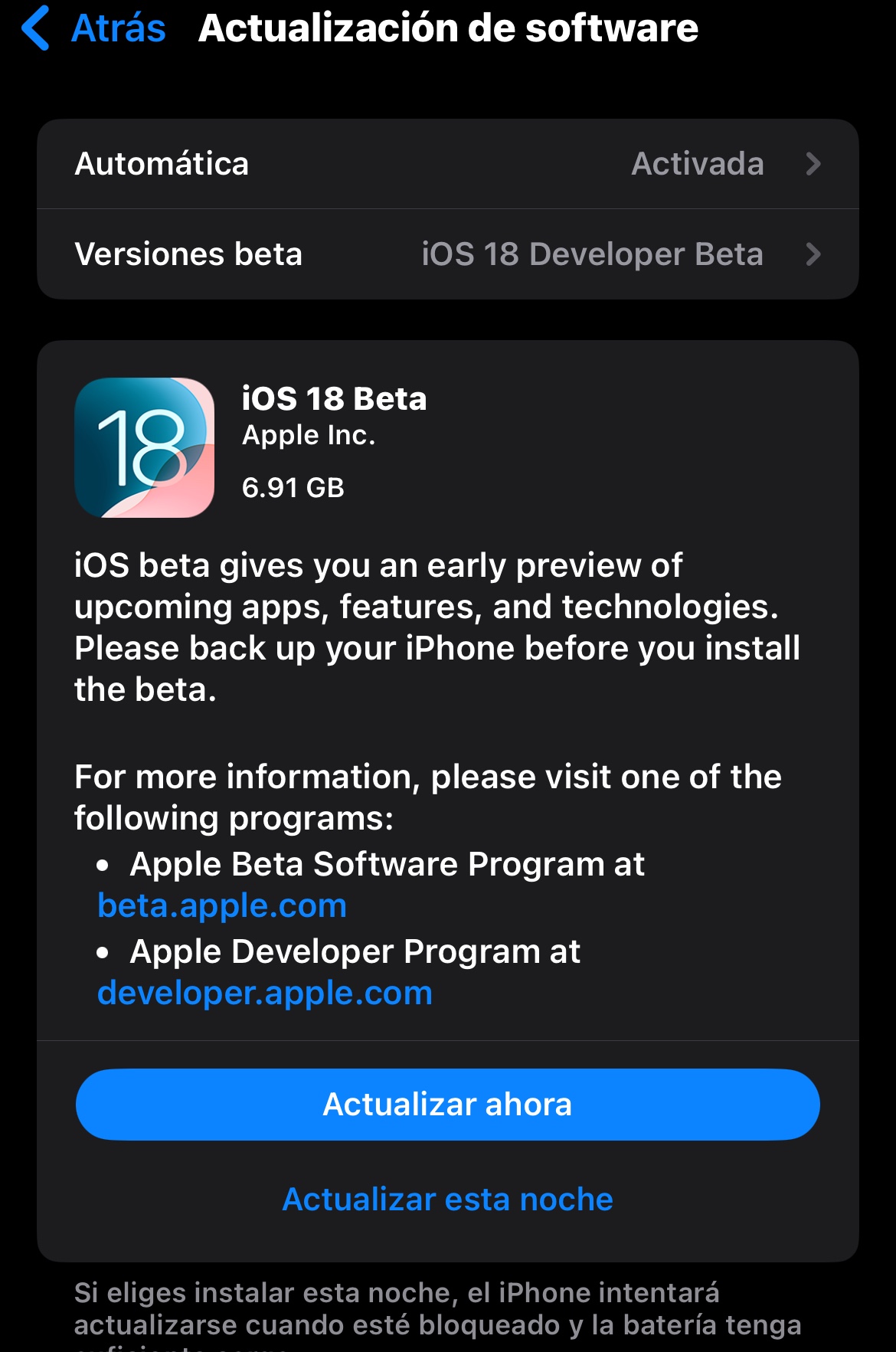The width and height of the screenshot is (896, 1352).
Task: Choose Actualizar esta noche
Action: pyautogui.click(x=448, y=1200)
